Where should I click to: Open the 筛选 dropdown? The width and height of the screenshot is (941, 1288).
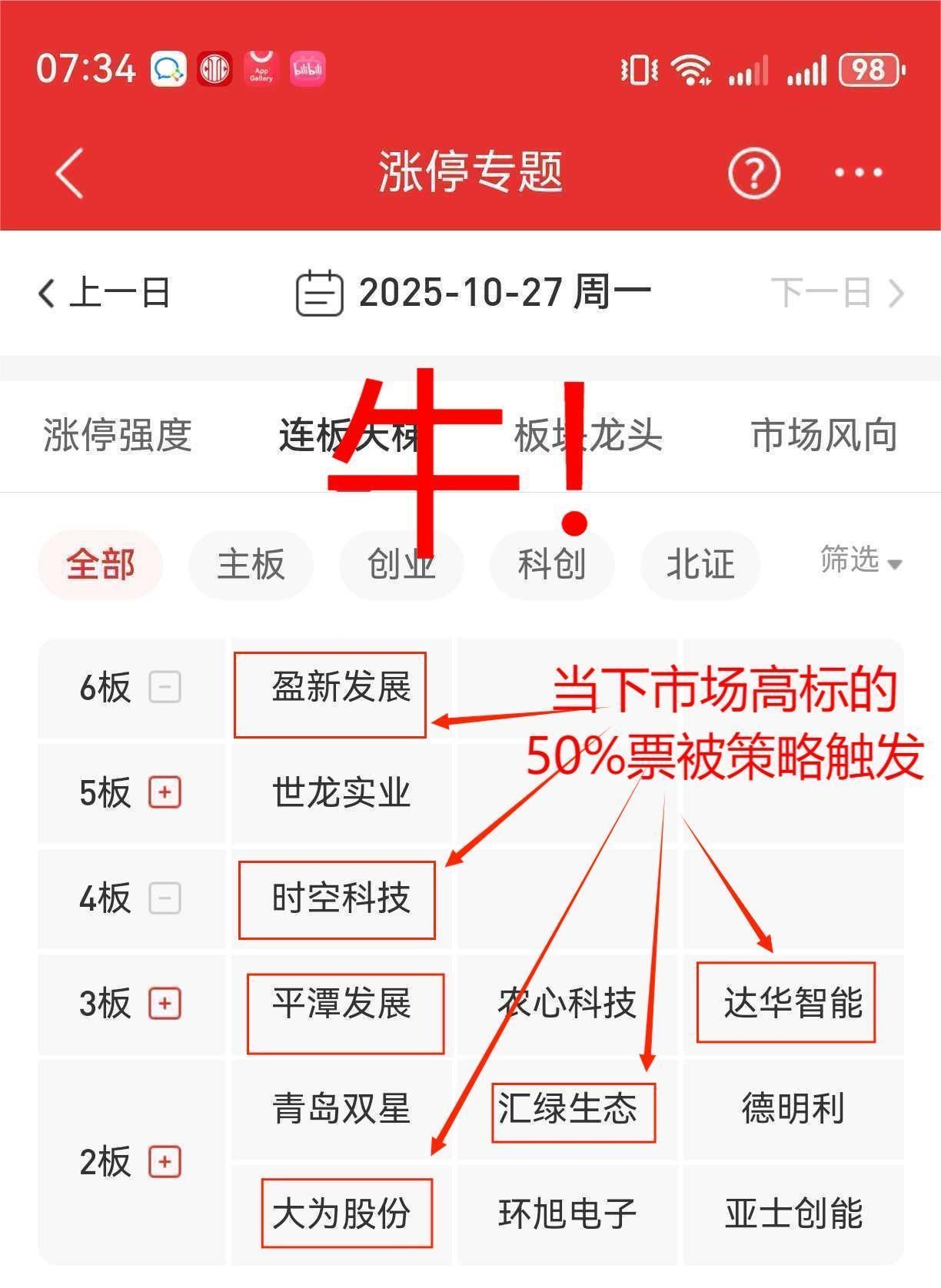pyautogui.click(x=860, y=560)
